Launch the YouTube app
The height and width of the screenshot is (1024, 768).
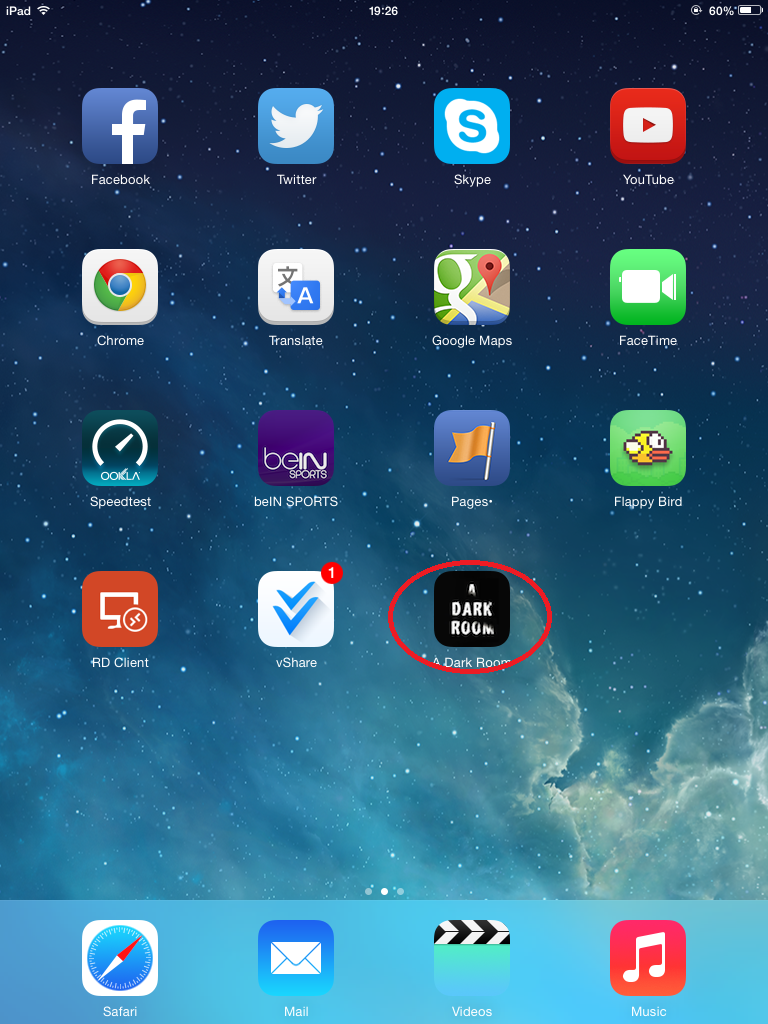648,126
